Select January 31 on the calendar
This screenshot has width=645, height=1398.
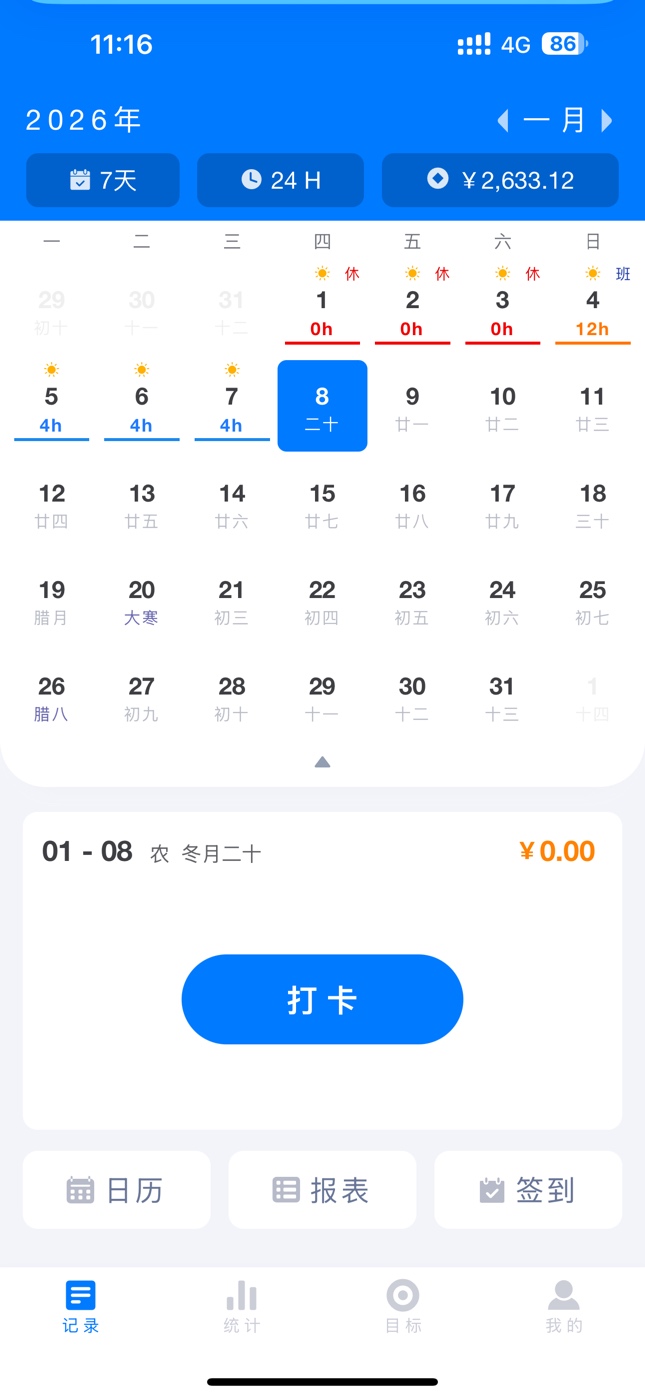pos(502,697)
